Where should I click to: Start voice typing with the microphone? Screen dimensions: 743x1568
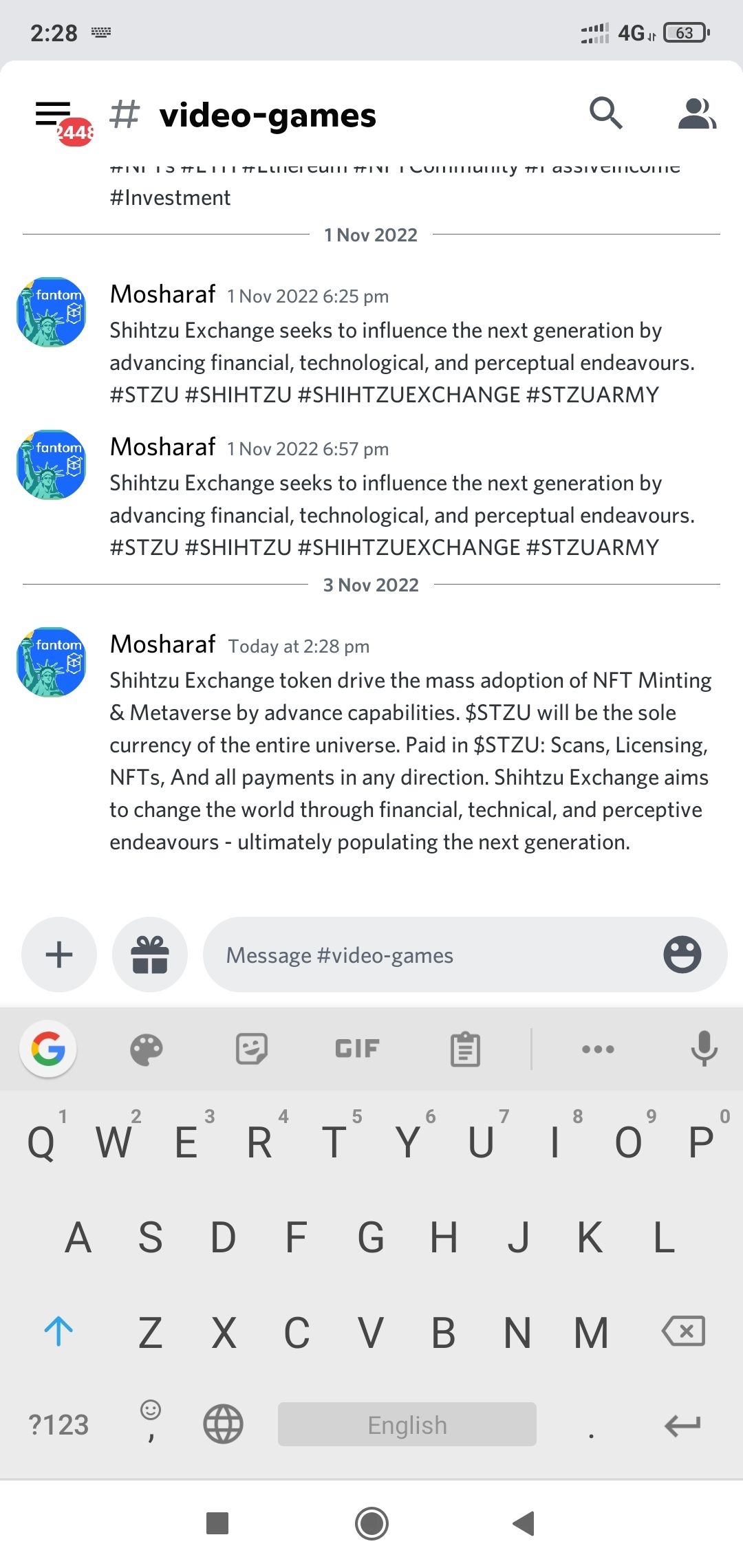click(704, 1049)
